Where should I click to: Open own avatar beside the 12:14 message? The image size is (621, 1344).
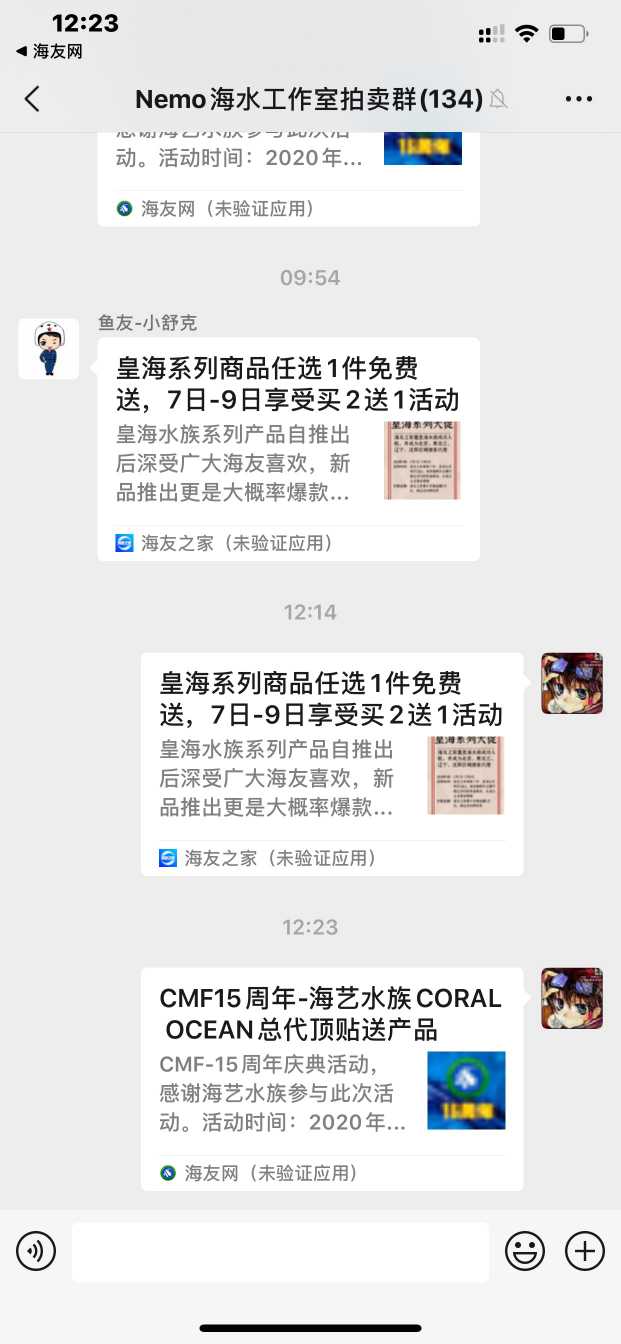tap(572, 683)
